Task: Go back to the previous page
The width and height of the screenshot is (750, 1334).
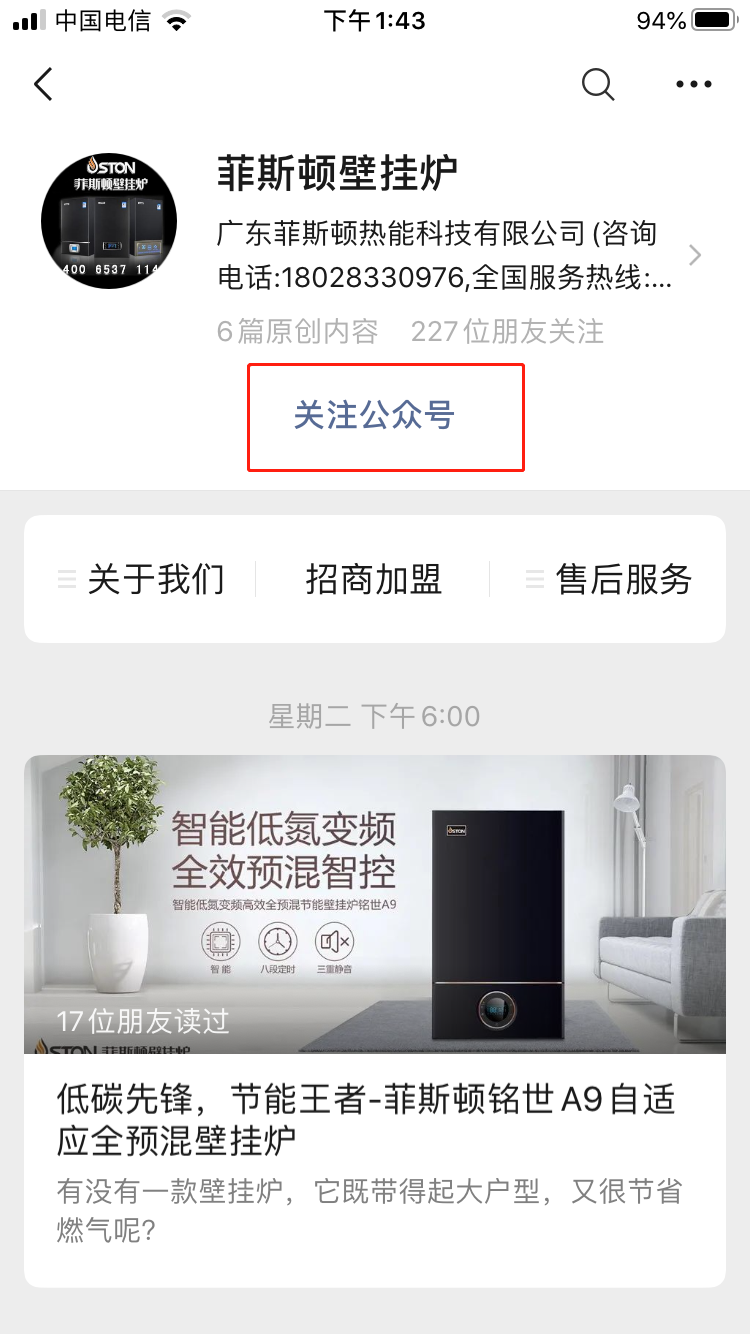Action: coord(43,84)
